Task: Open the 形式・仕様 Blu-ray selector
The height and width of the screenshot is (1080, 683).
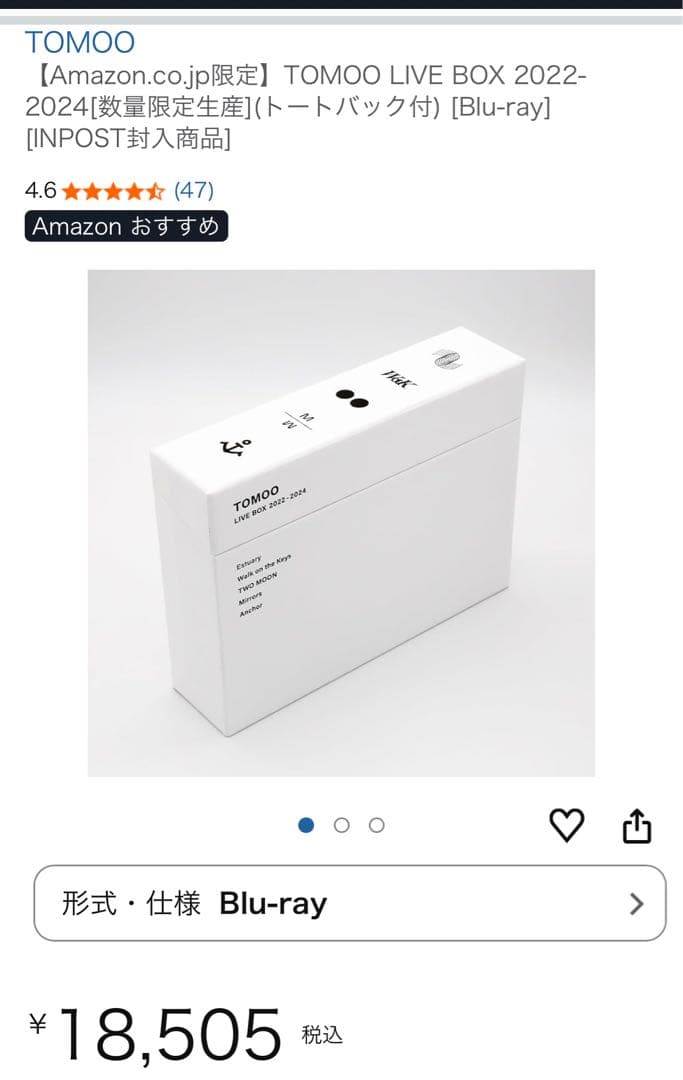Action: tap(350, 904)
